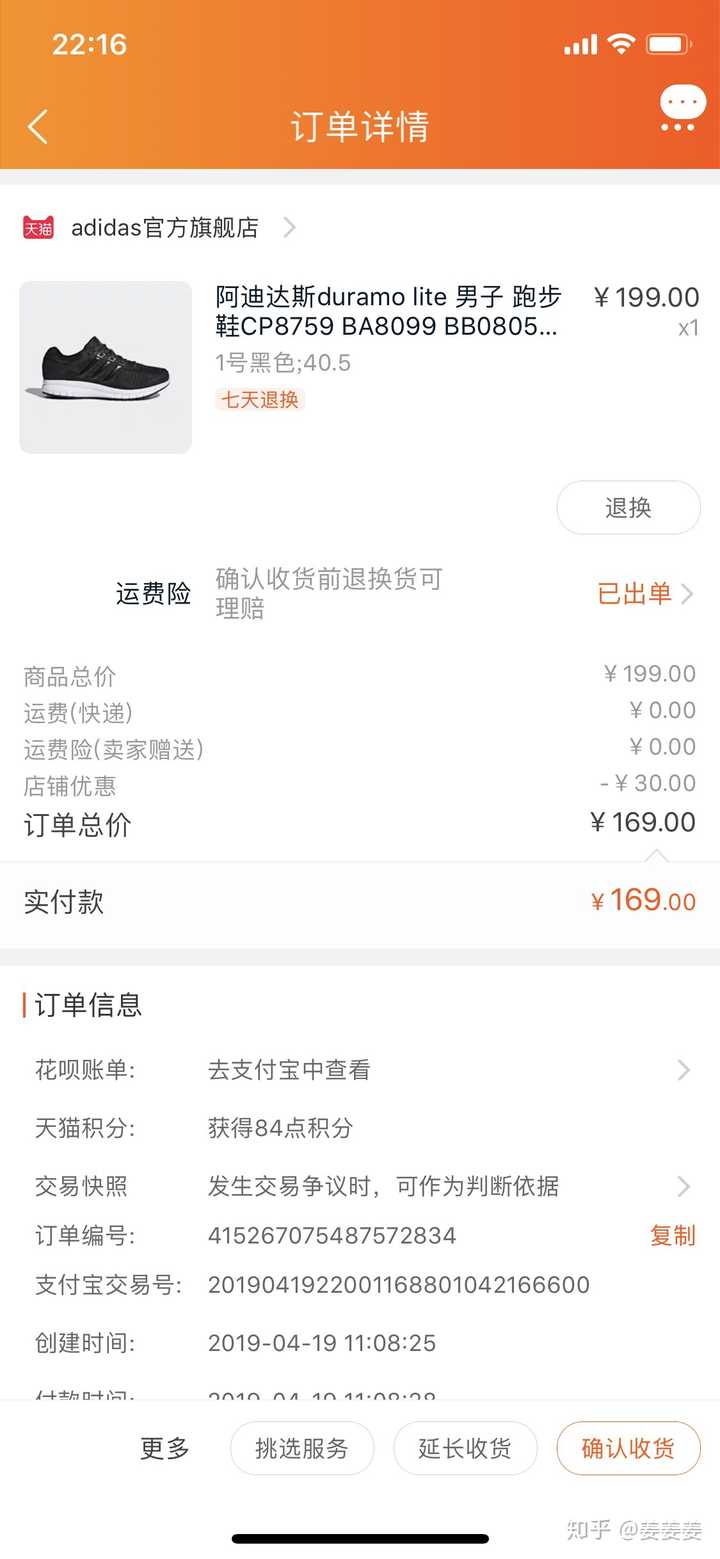This screenshot has height=1559, width=720.
Task: Open the 更多 menu at bottom
Action: point(164,1447)
